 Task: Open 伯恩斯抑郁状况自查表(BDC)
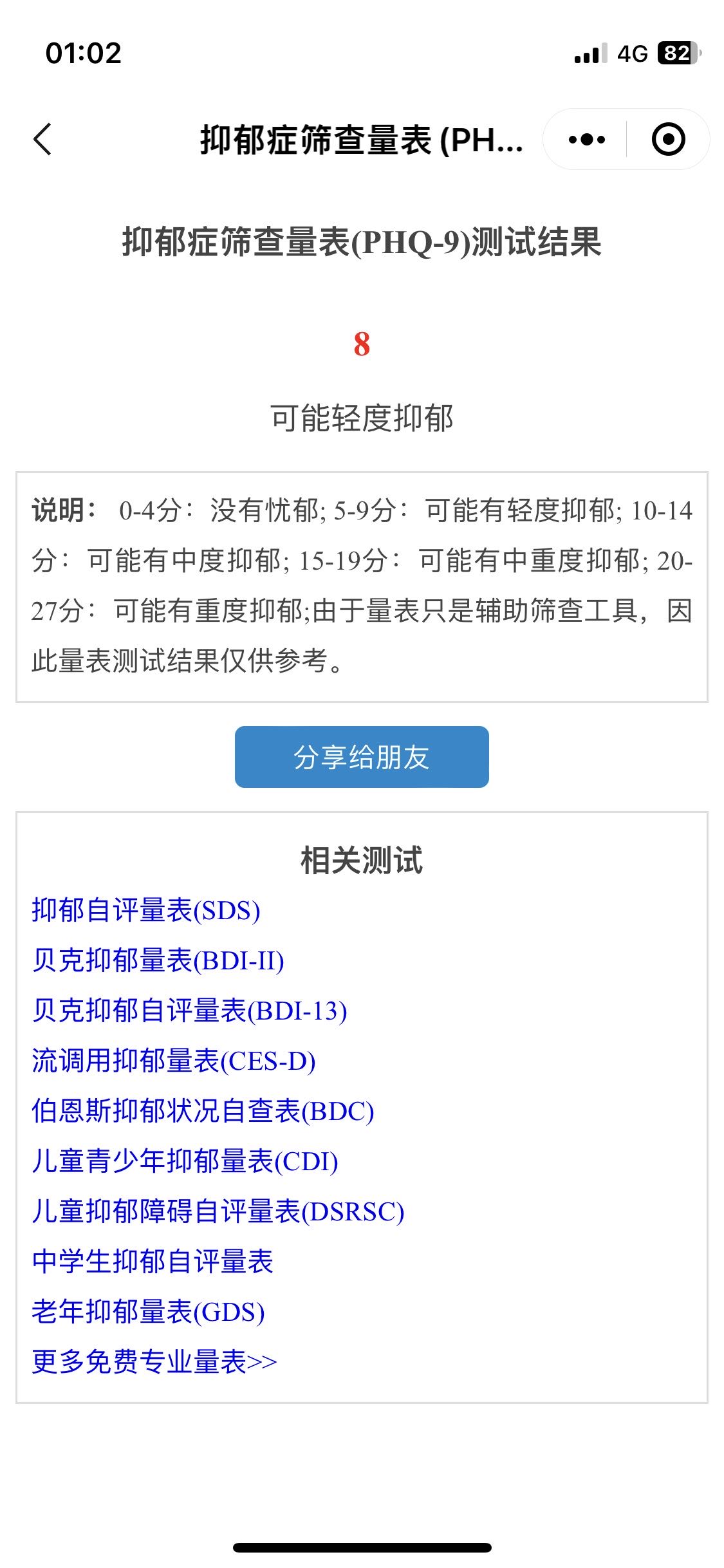click(203, 1112)
